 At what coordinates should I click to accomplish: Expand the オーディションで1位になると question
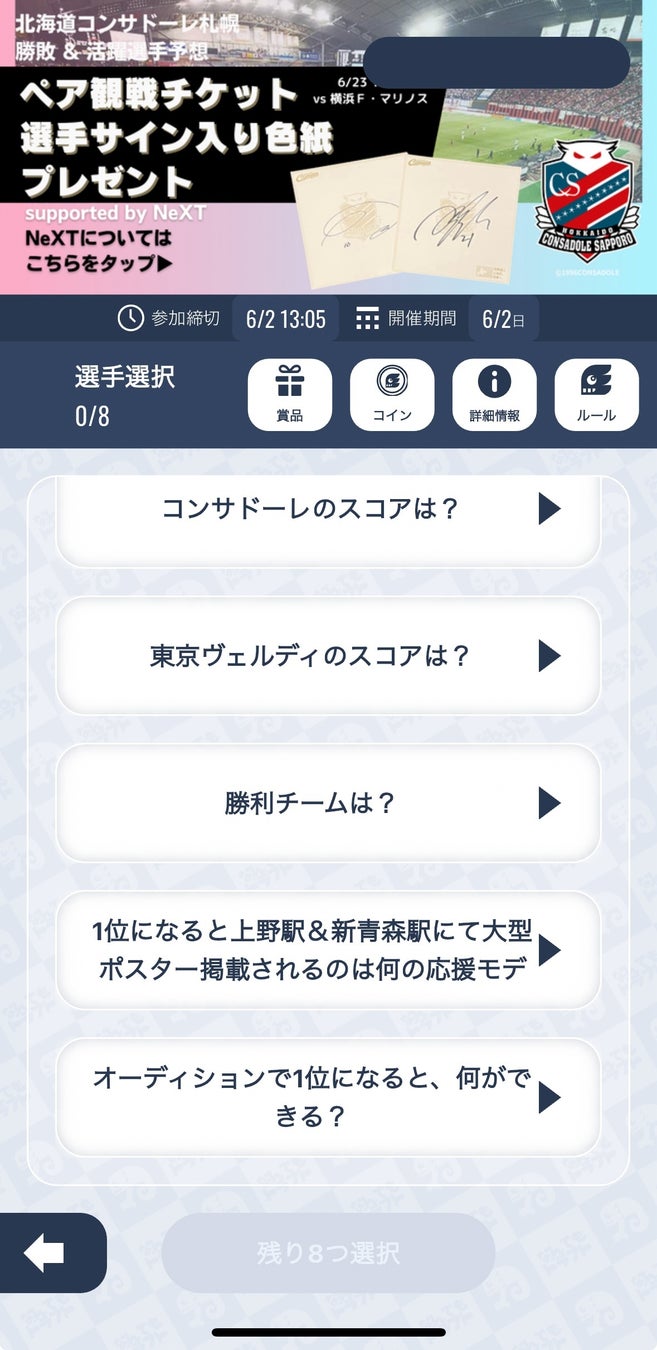point(328,1097)
